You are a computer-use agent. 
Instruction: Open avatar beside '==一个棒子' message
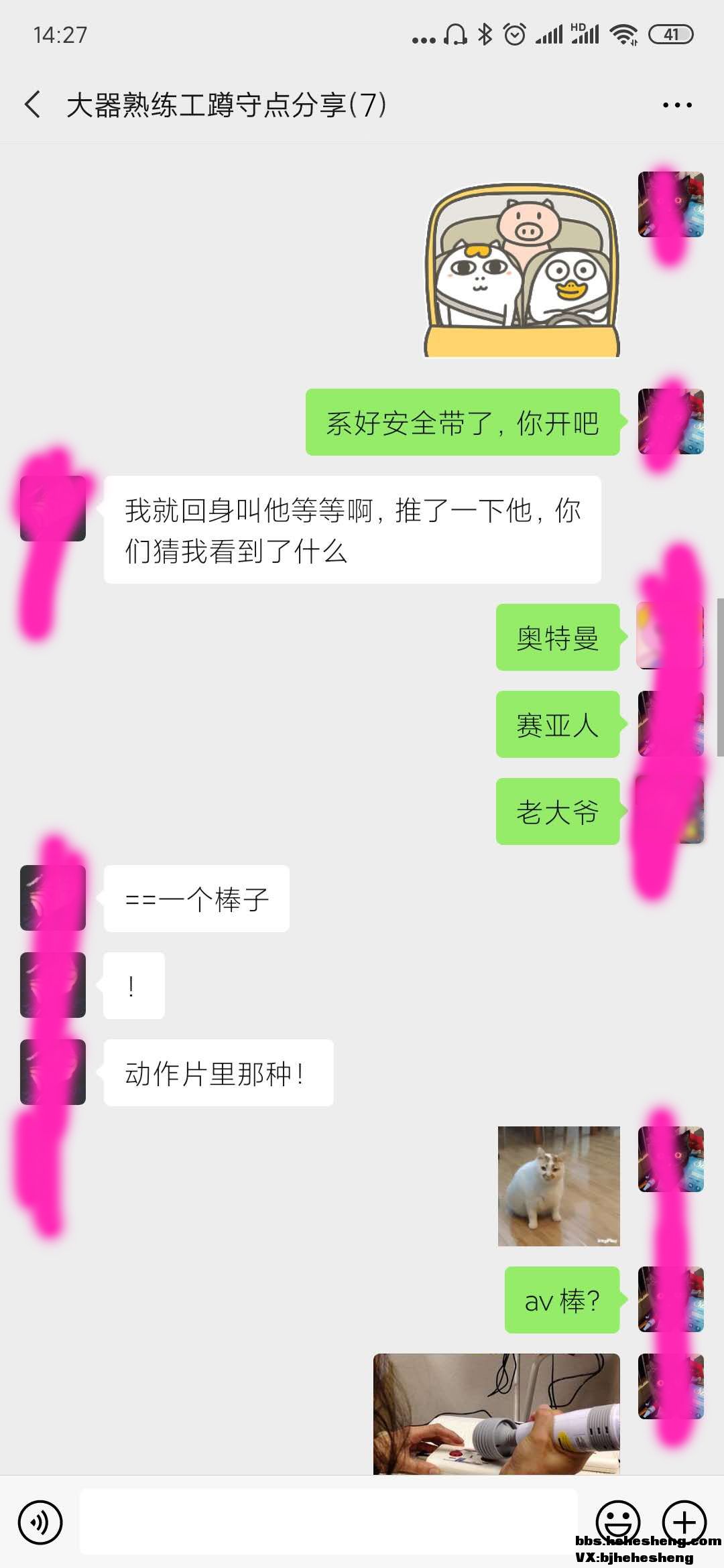click(53, 898)
